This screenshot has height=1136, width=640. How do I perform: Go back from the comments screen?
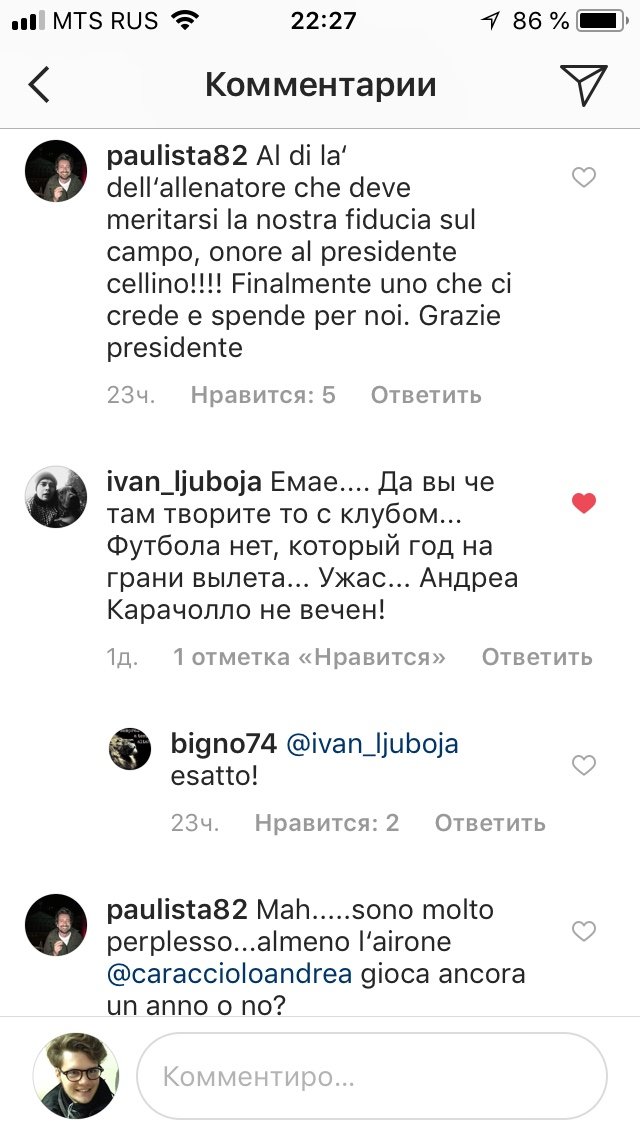point(39,85)
